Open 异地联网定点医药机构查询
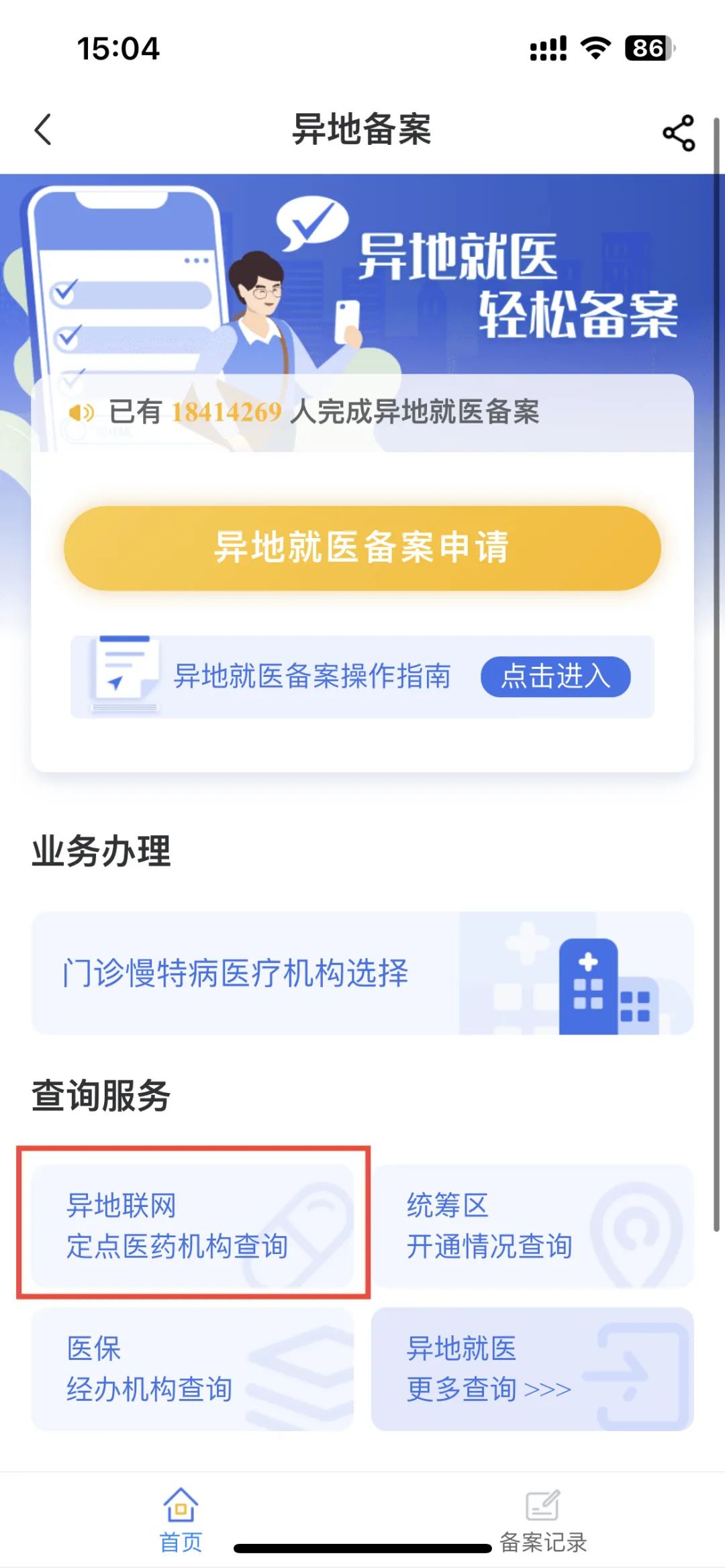The height and width of the screenshot is (1568, 725). [x=193, y=1226]
